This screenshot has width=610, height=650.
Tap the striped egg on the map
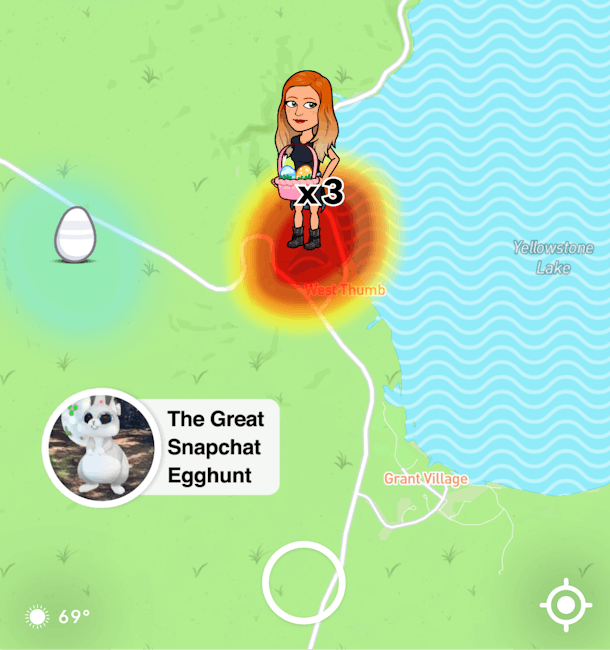pos(73,234)
